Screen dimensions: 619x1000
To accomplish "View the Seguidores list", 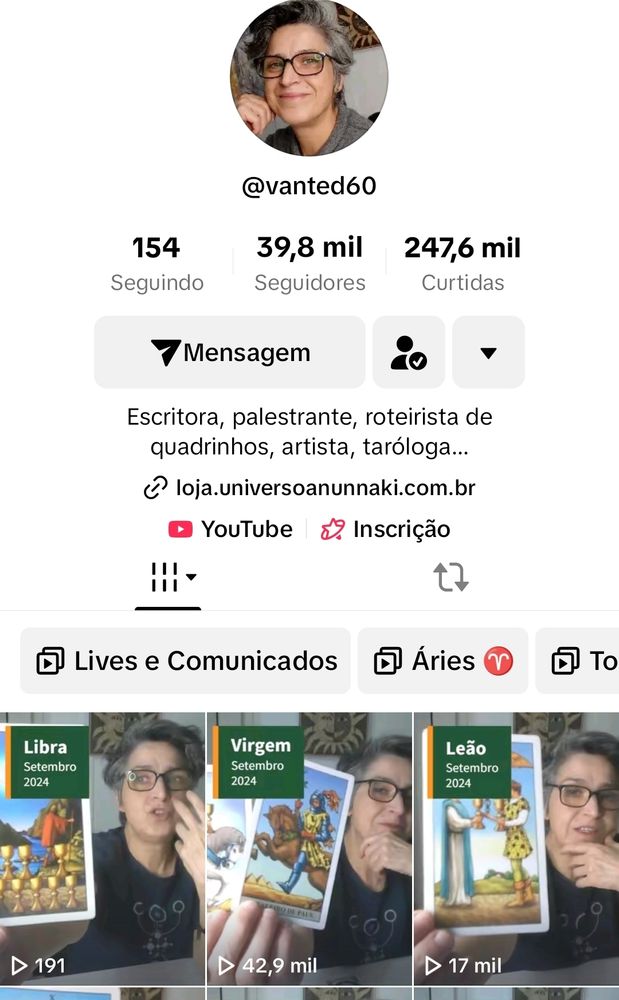I will (x=309, y=263).
